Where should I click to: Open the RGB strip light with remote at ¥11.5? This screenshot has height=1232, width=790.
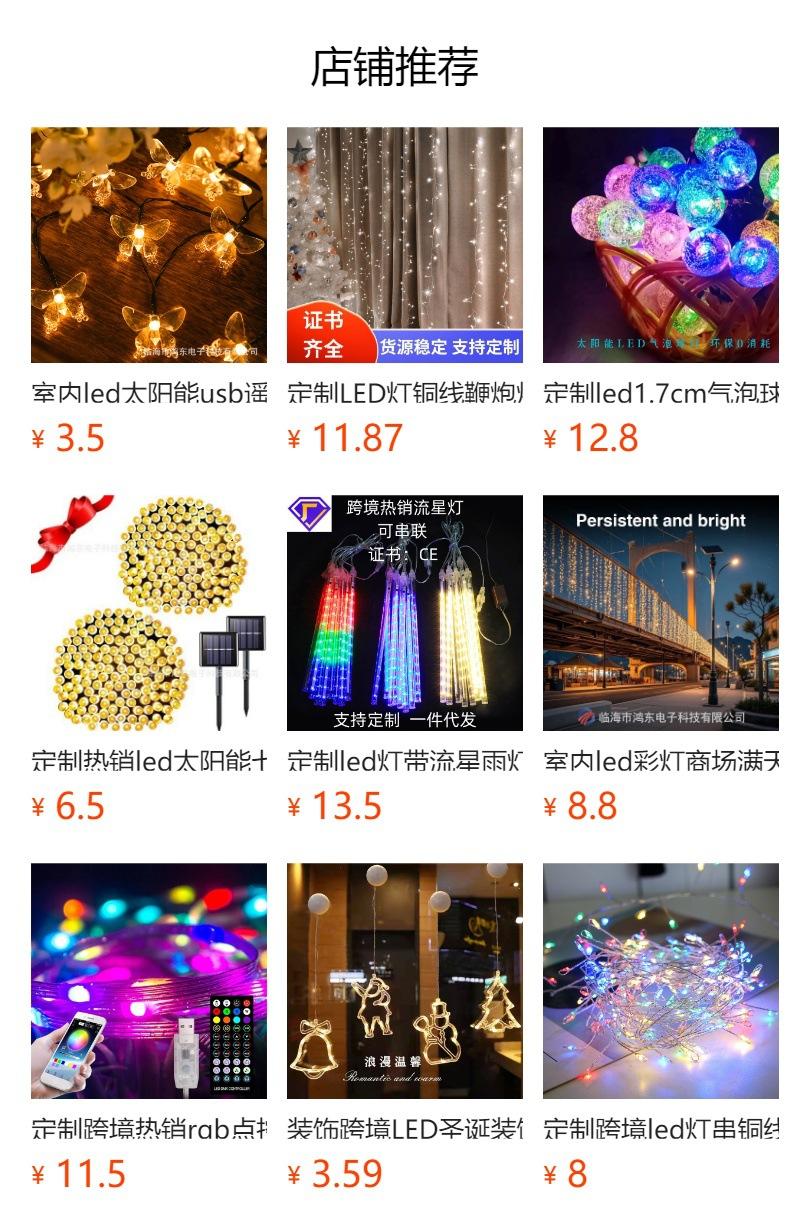[149, 981]
